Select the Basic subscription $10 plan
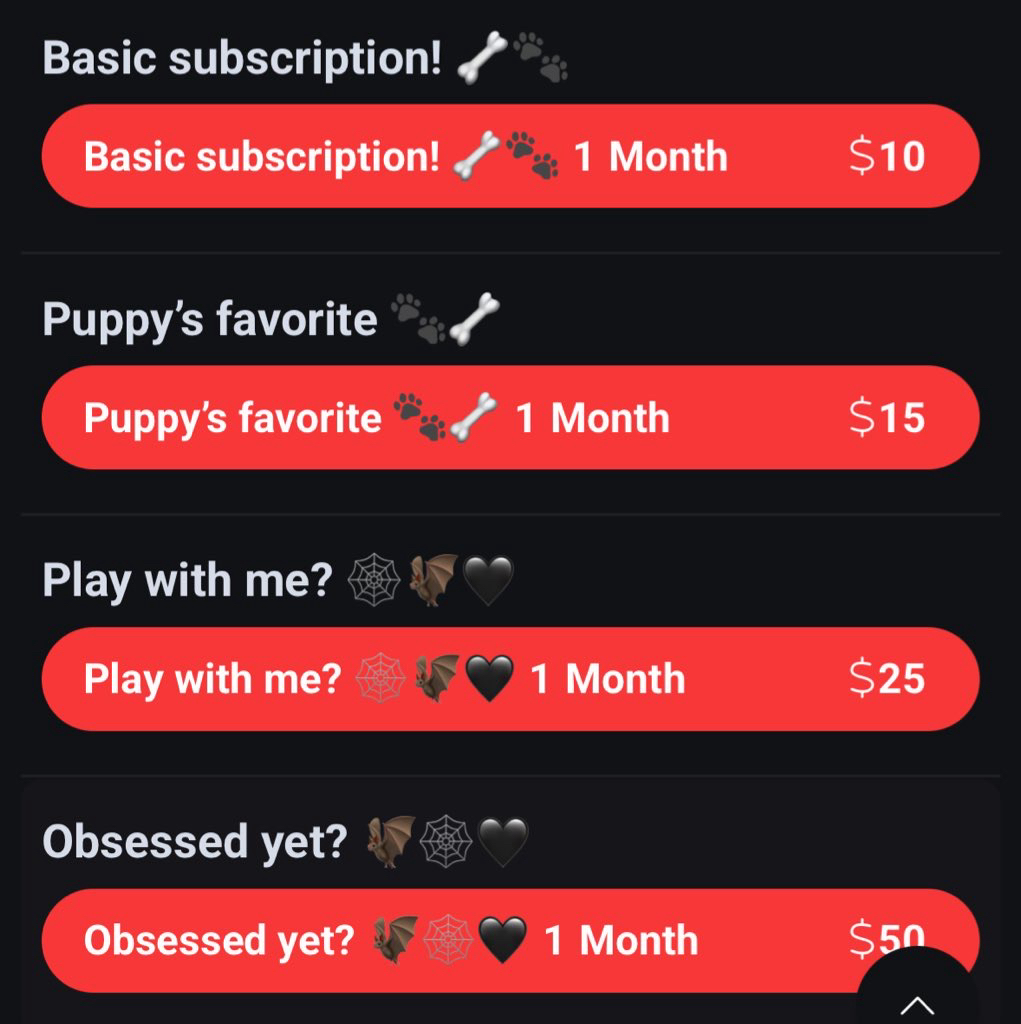Screen dimensions: 1021x1024 click(510, 157)
